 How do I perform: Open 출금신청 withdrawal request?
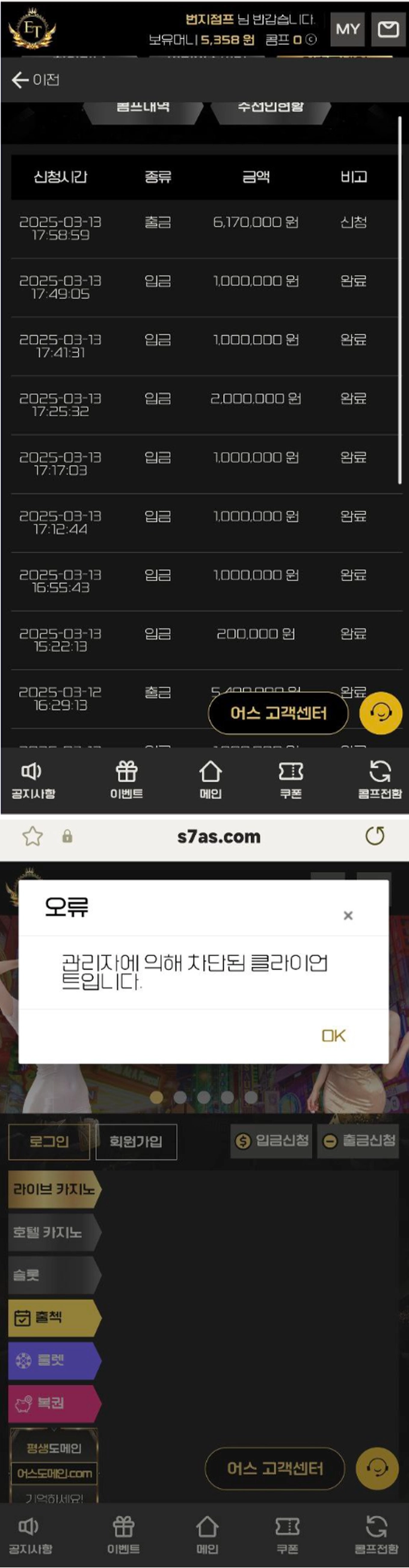[358, 1141]
